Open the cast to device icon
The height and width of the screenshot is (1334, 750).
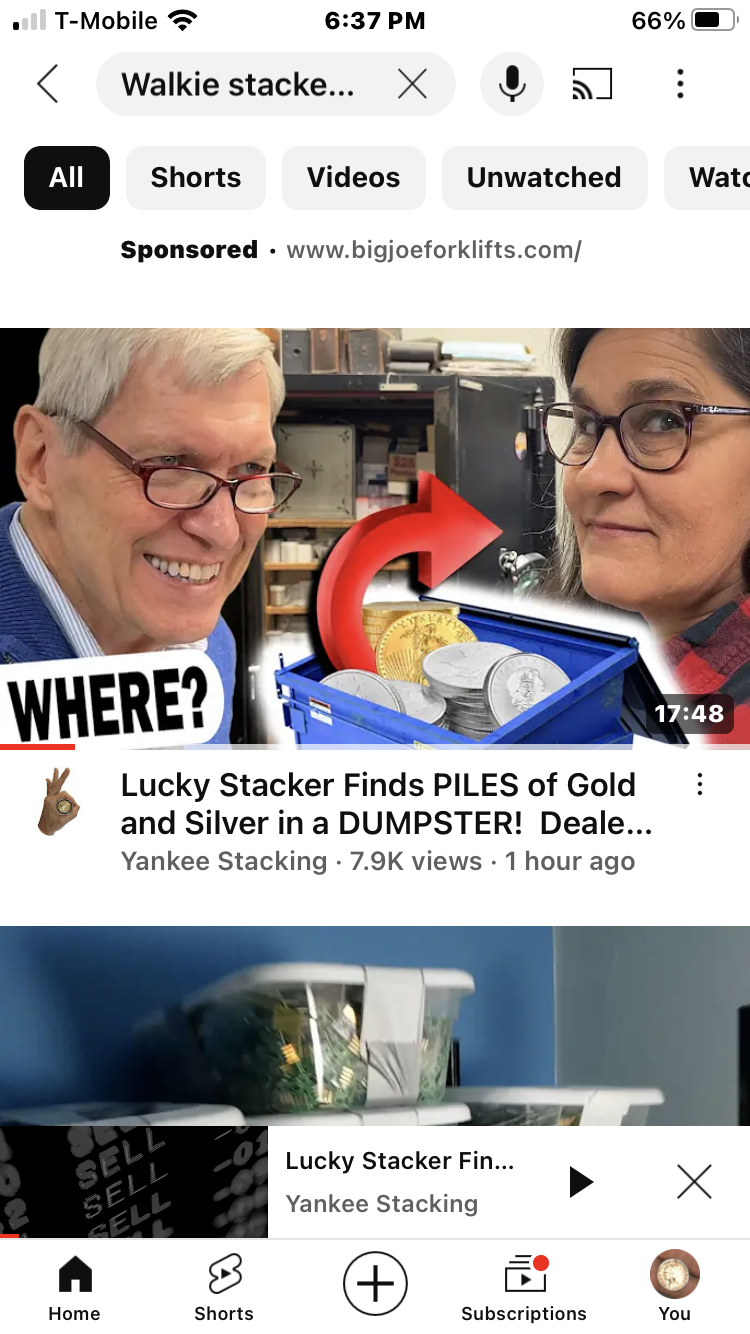tap(592, 85)
